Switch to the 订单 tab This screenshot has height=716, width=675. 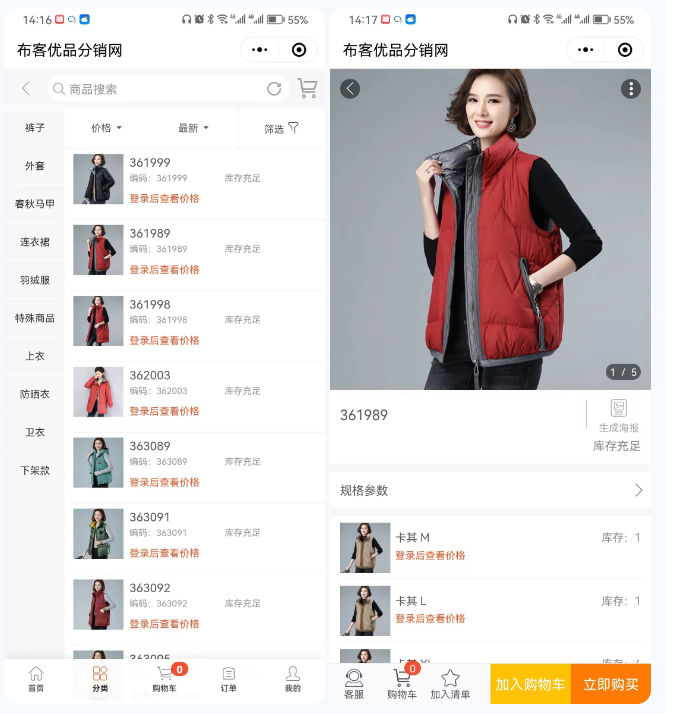(x=229, y=680)
